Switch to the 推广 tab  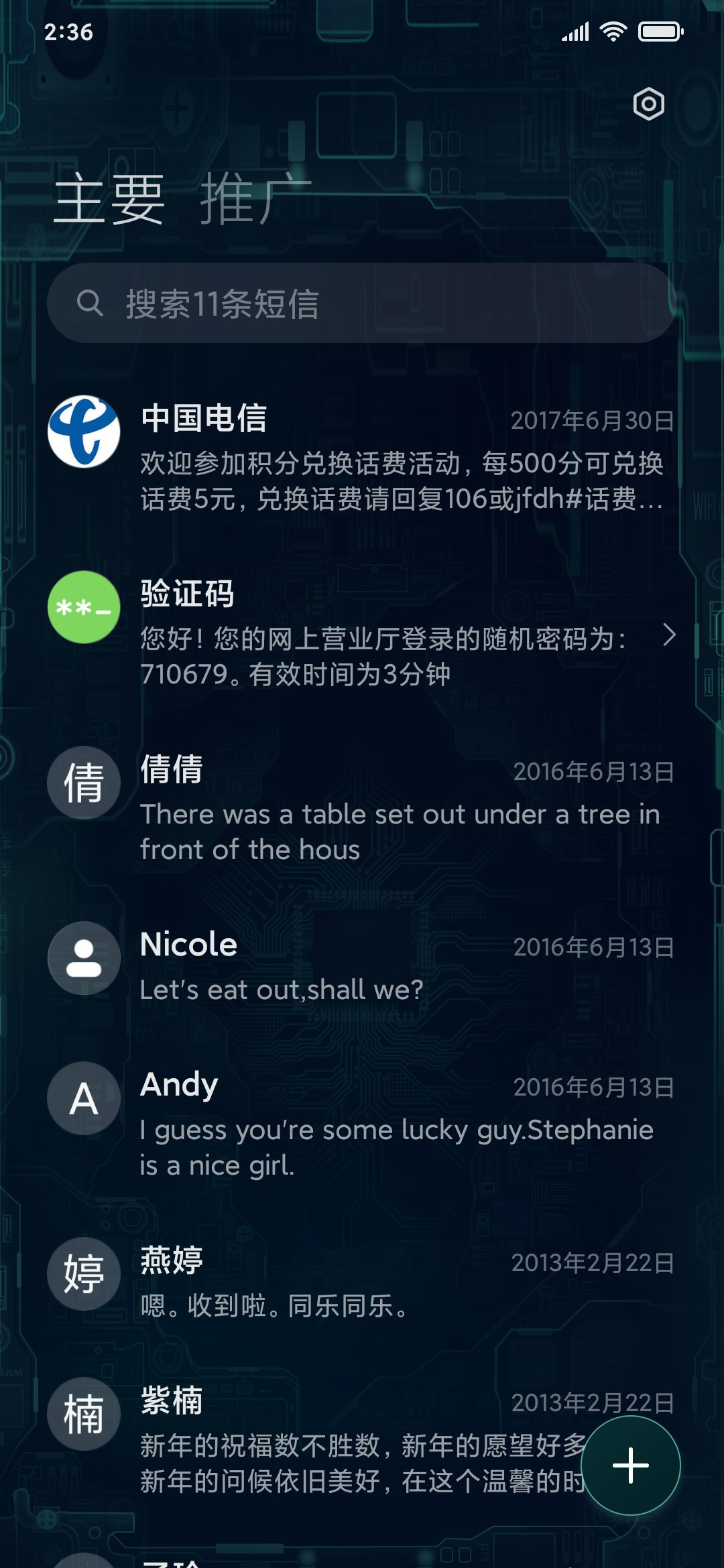(x=256, y=199)
